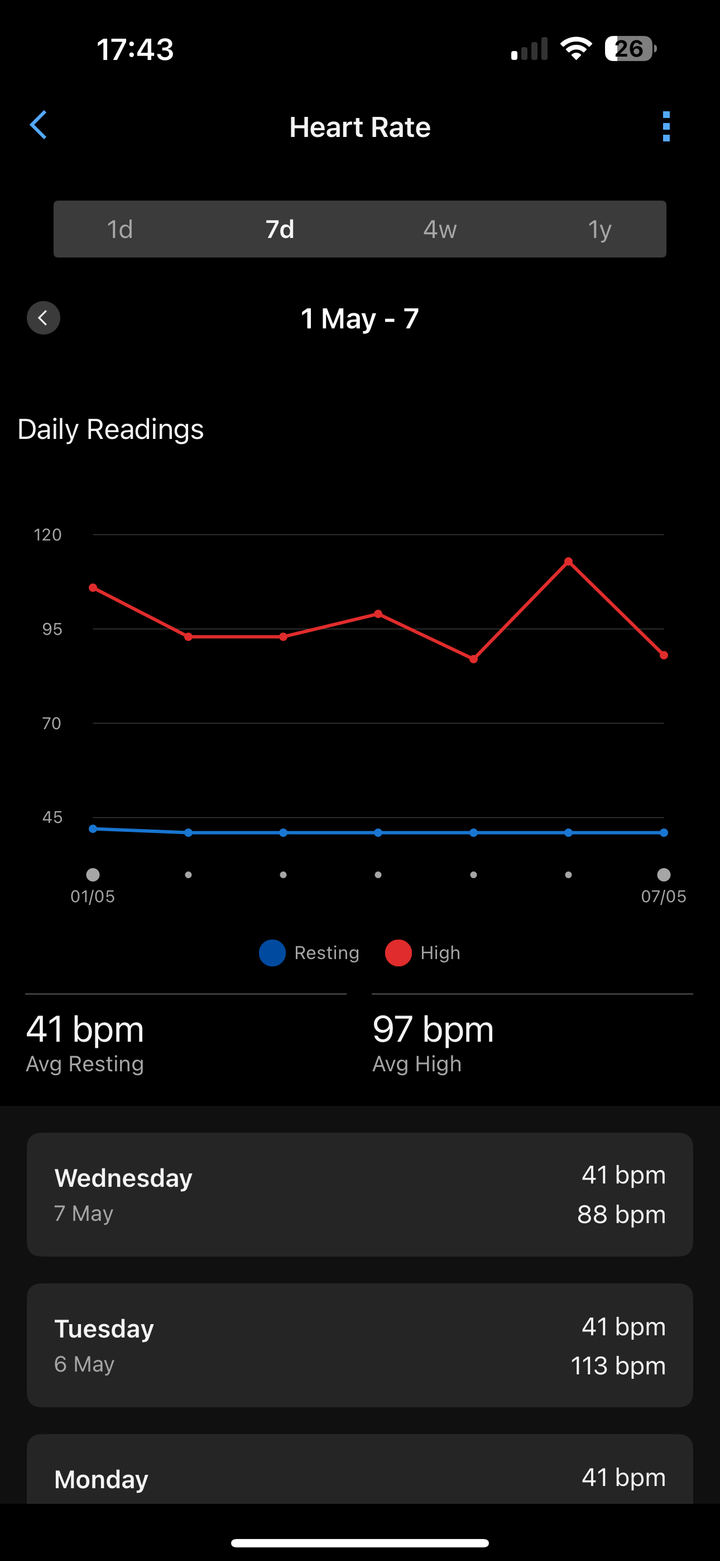The image size is (720, 1561).
Task: Switch to the 4w view
Action: pos(440,229)
